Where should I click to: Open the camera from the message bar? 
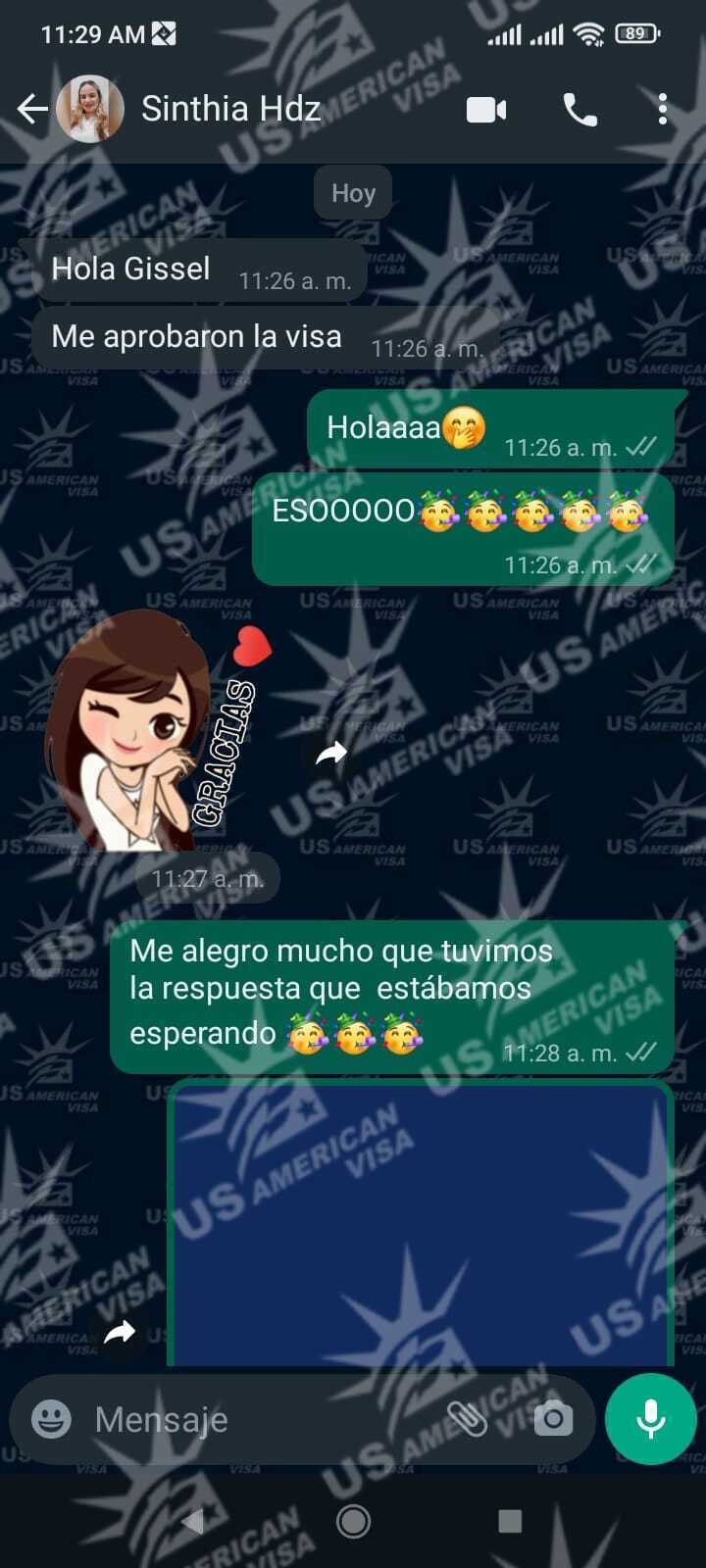pyautogui.click(x=553, y=1418)
